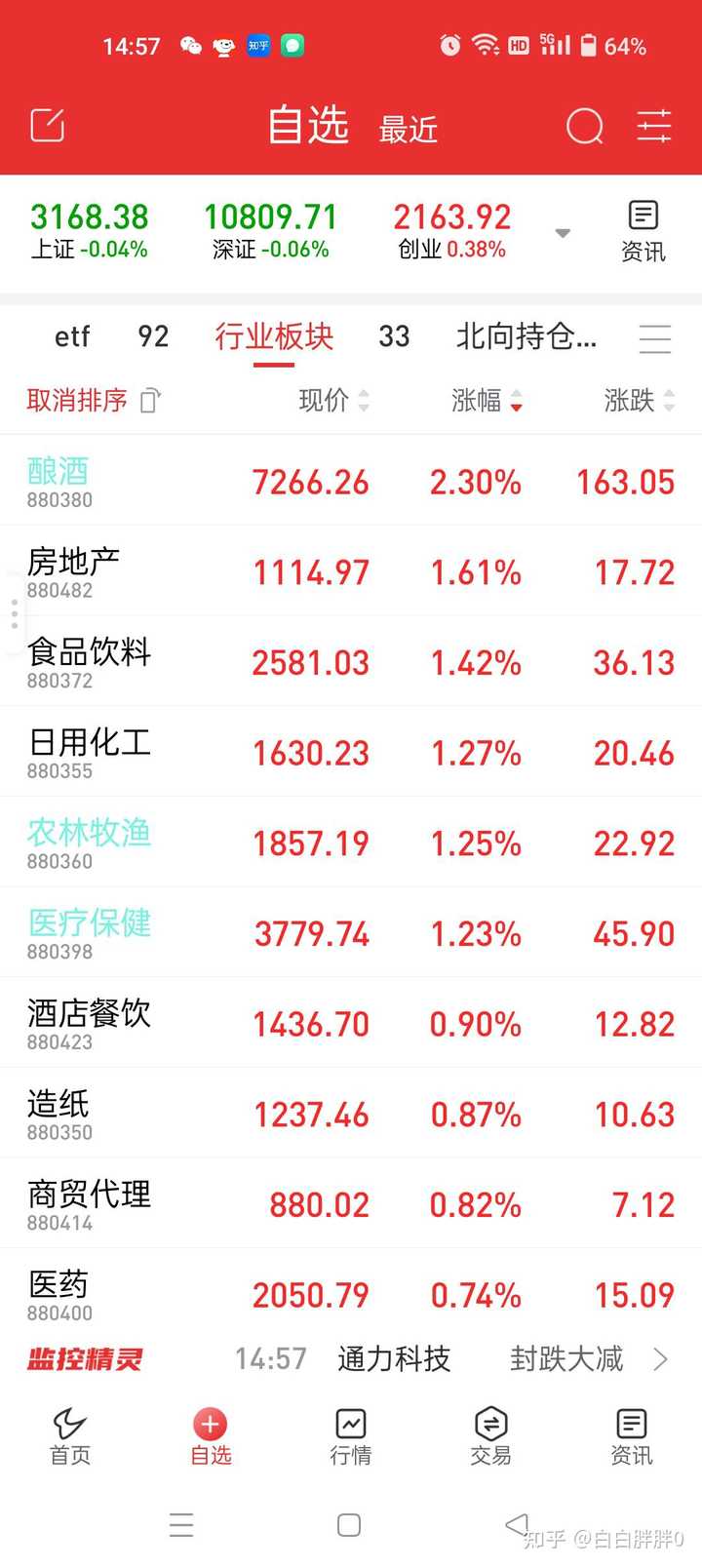Screen dimensions: 702x1568
Task: Sort the list by 涨跌
Action: (x=639, y=400)
